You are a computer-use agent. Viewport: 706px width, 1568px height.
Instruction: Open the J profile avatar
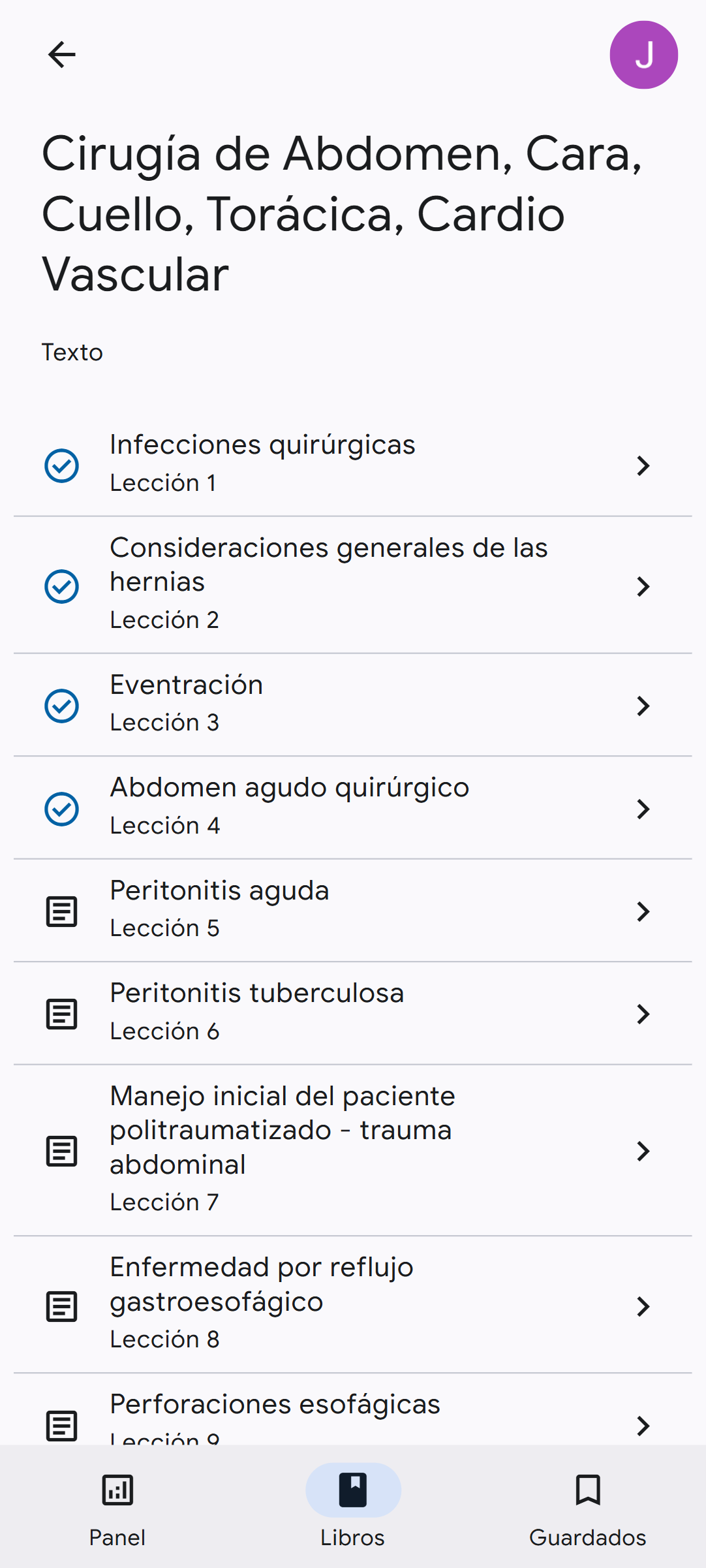(x=643, y=55)
